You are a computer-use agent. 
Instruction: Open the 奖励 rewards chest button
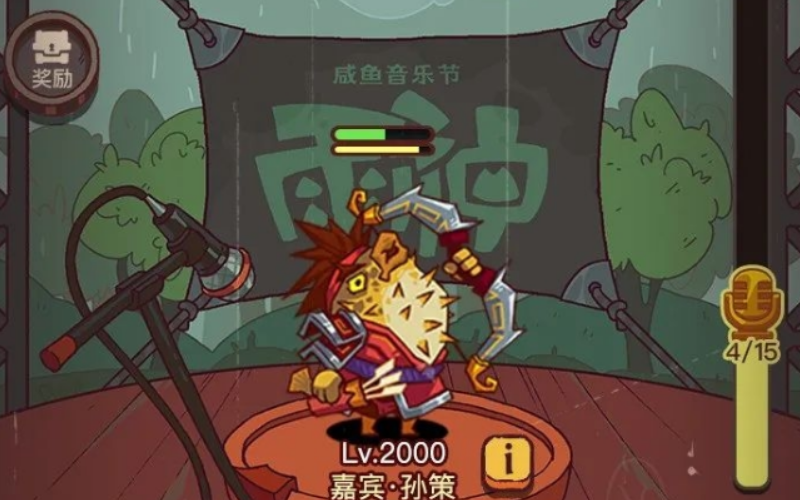tap(50, 58)
